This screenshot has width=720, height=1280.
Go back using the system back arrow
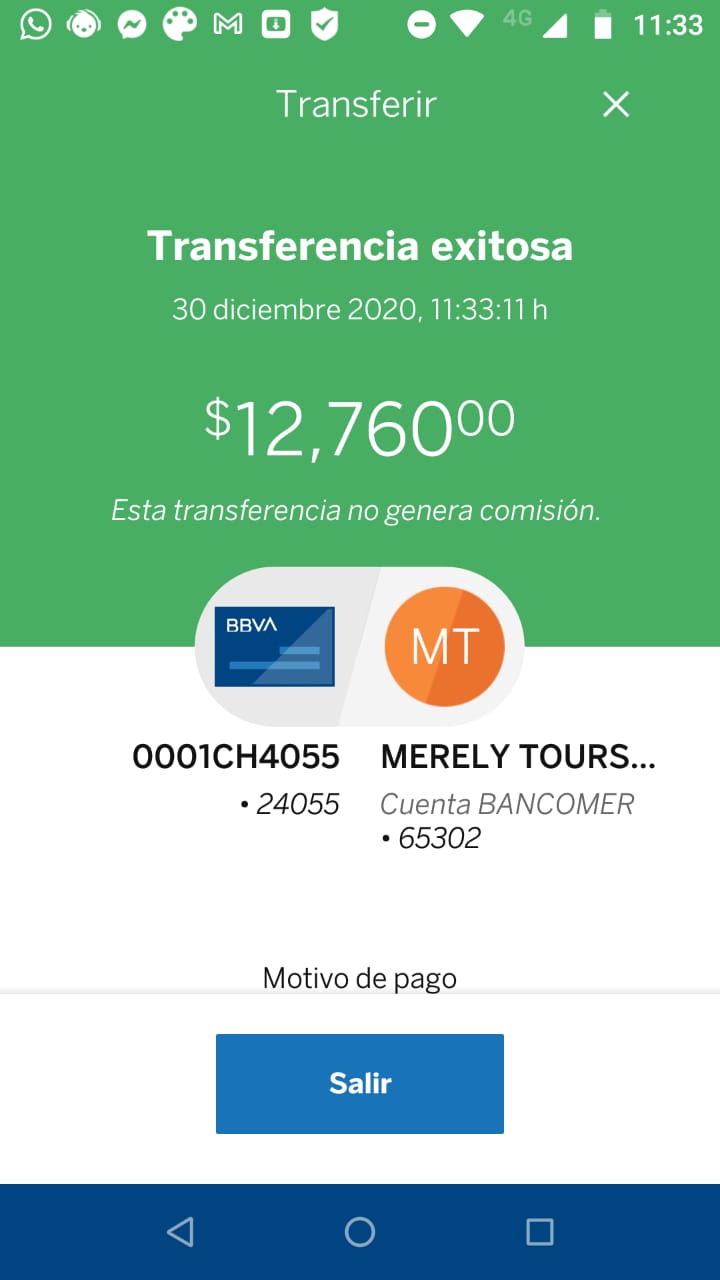[x=180, y=1232]
